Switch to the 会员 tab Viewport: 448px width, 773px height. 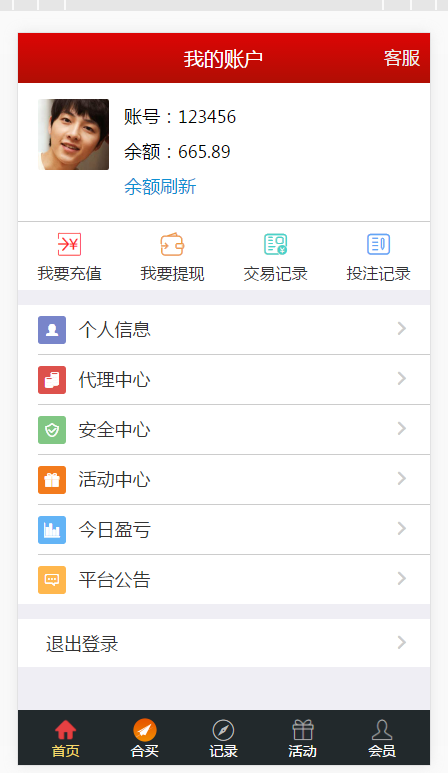tap(382, 738)
